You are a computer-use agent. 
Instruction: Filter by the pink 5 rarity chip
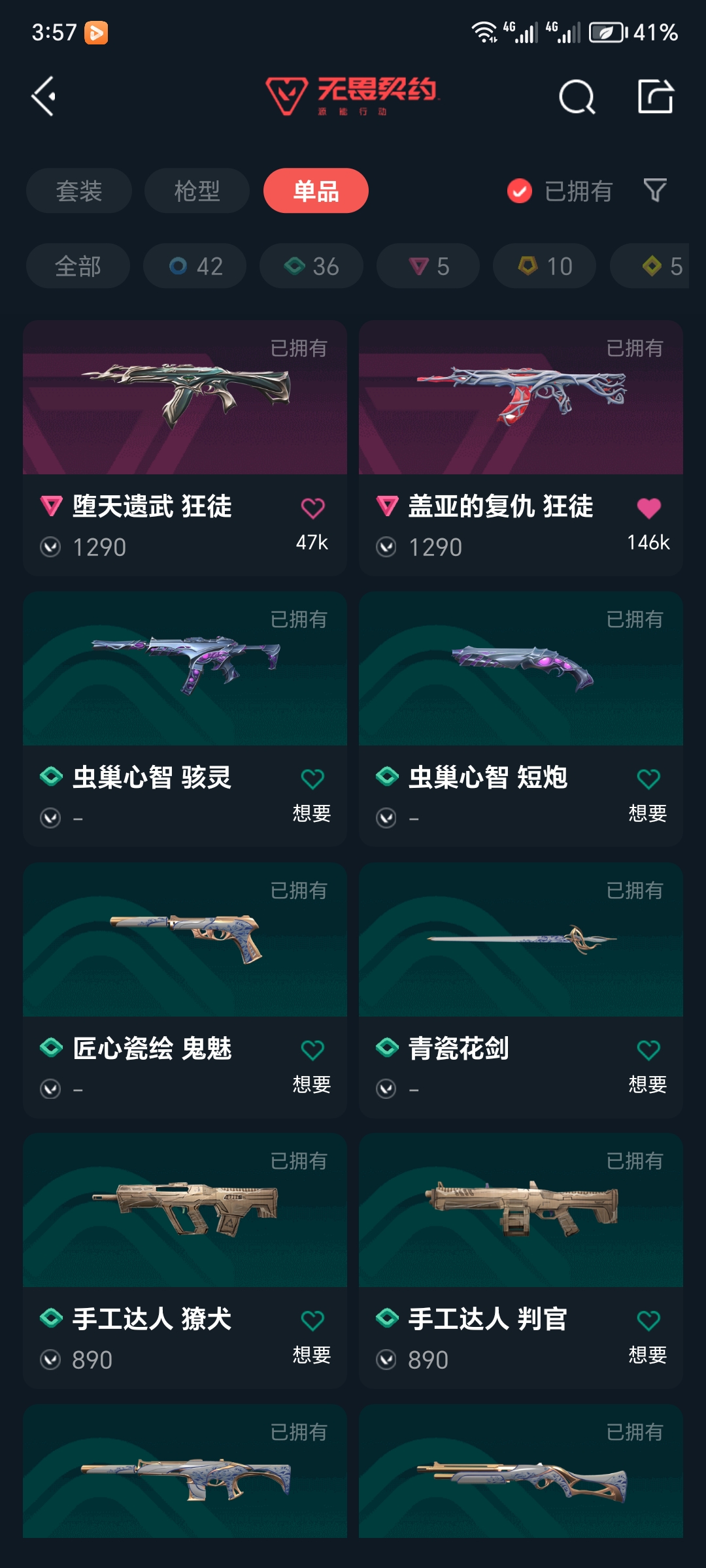428,266
